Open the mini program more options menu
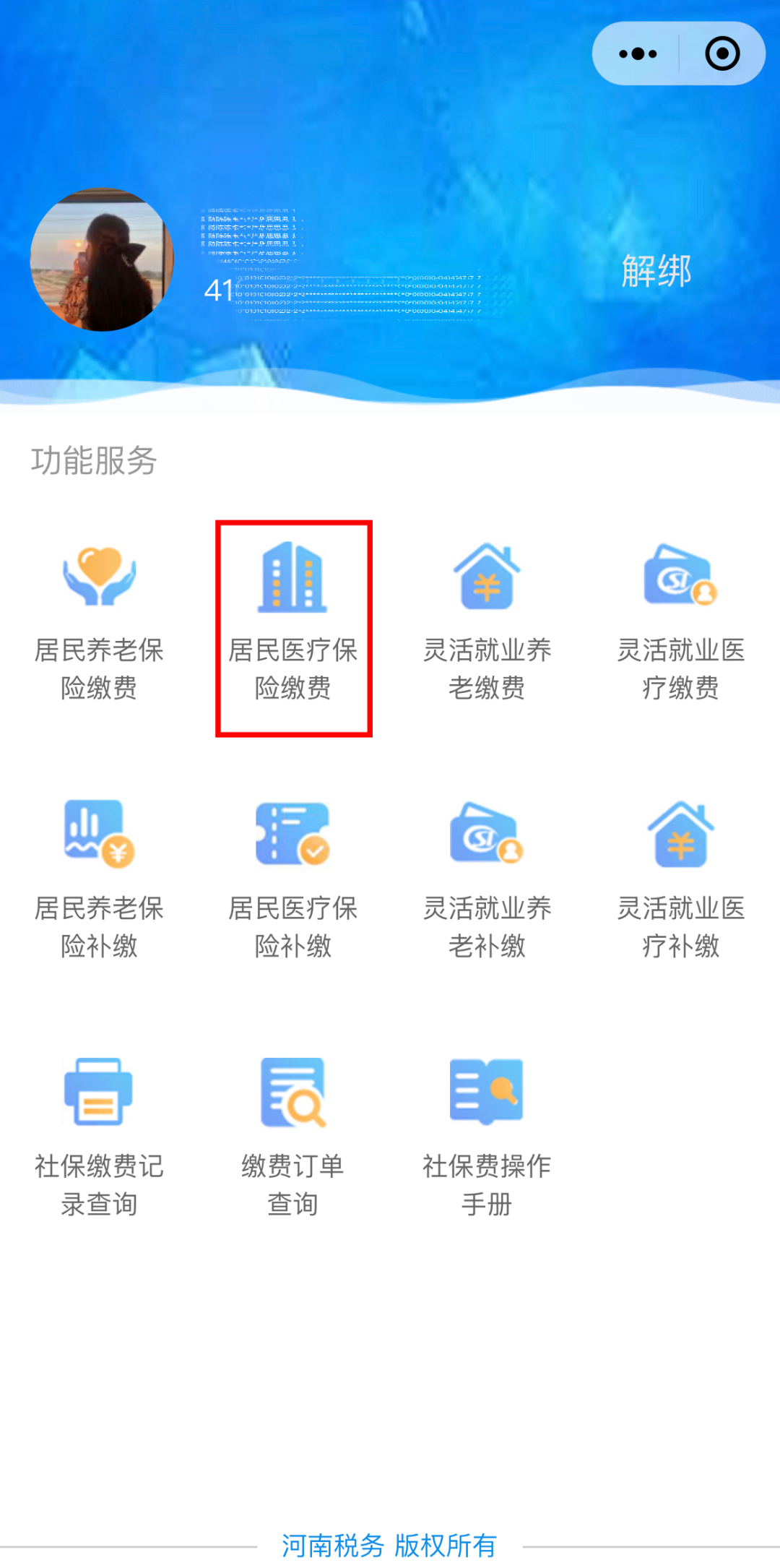 (638, 53)
